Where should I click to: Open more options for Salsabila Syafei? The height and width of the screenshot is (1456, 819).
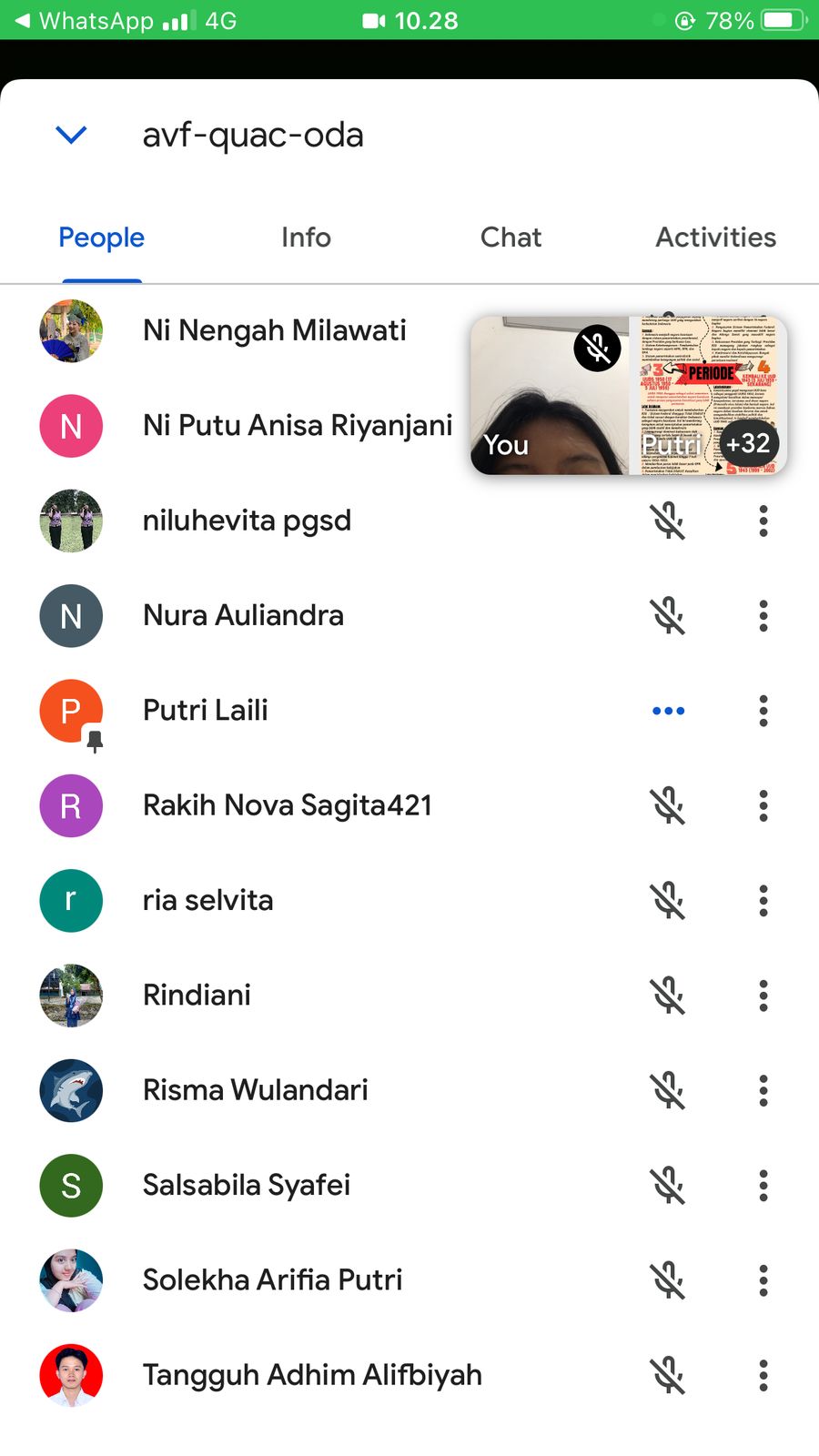[763, 1185]
